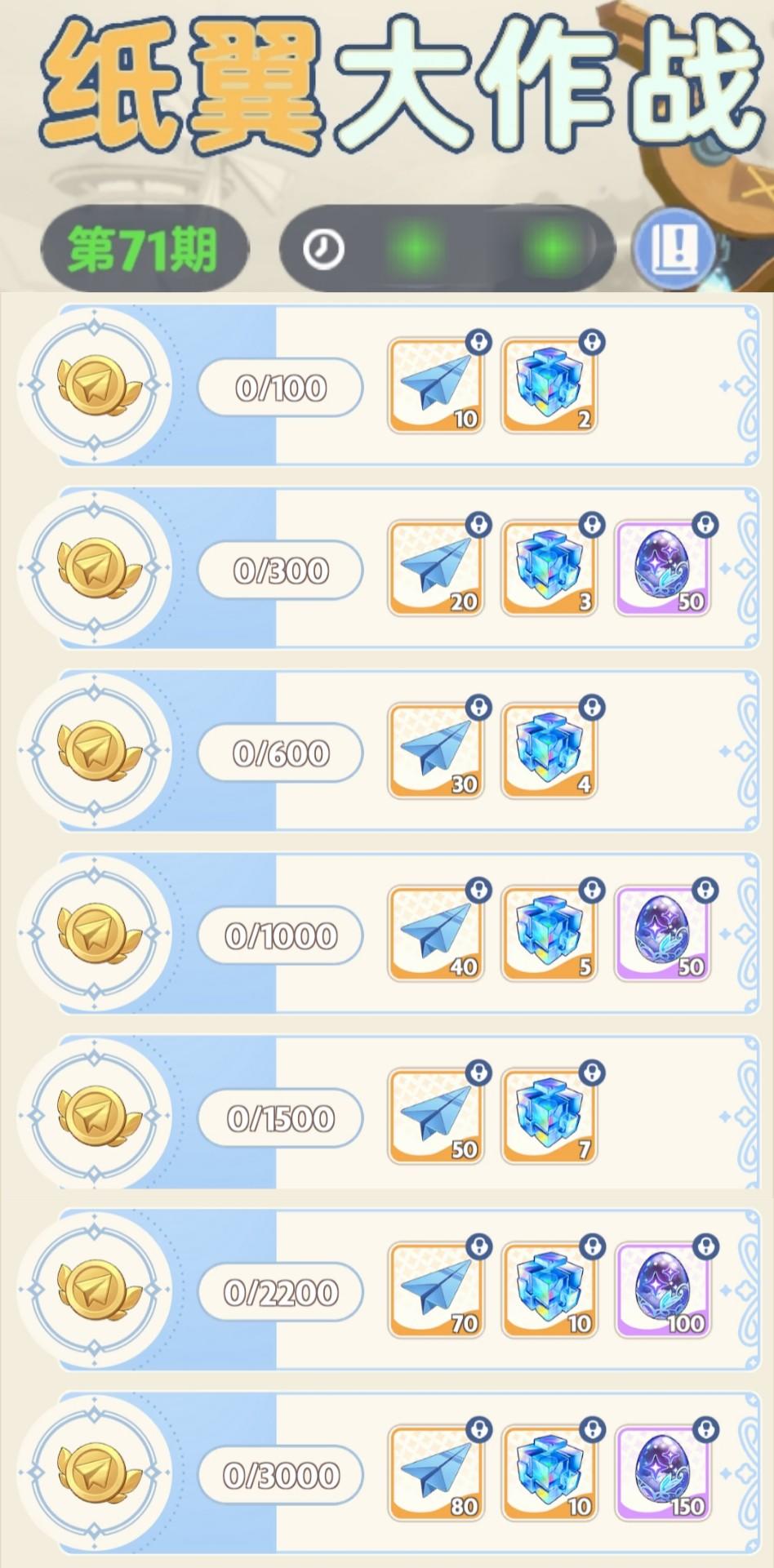This screenshot has height=1568, width=774.
Task: Tap the reward item showing 80 paper planes
Action: coord(435,1476)
